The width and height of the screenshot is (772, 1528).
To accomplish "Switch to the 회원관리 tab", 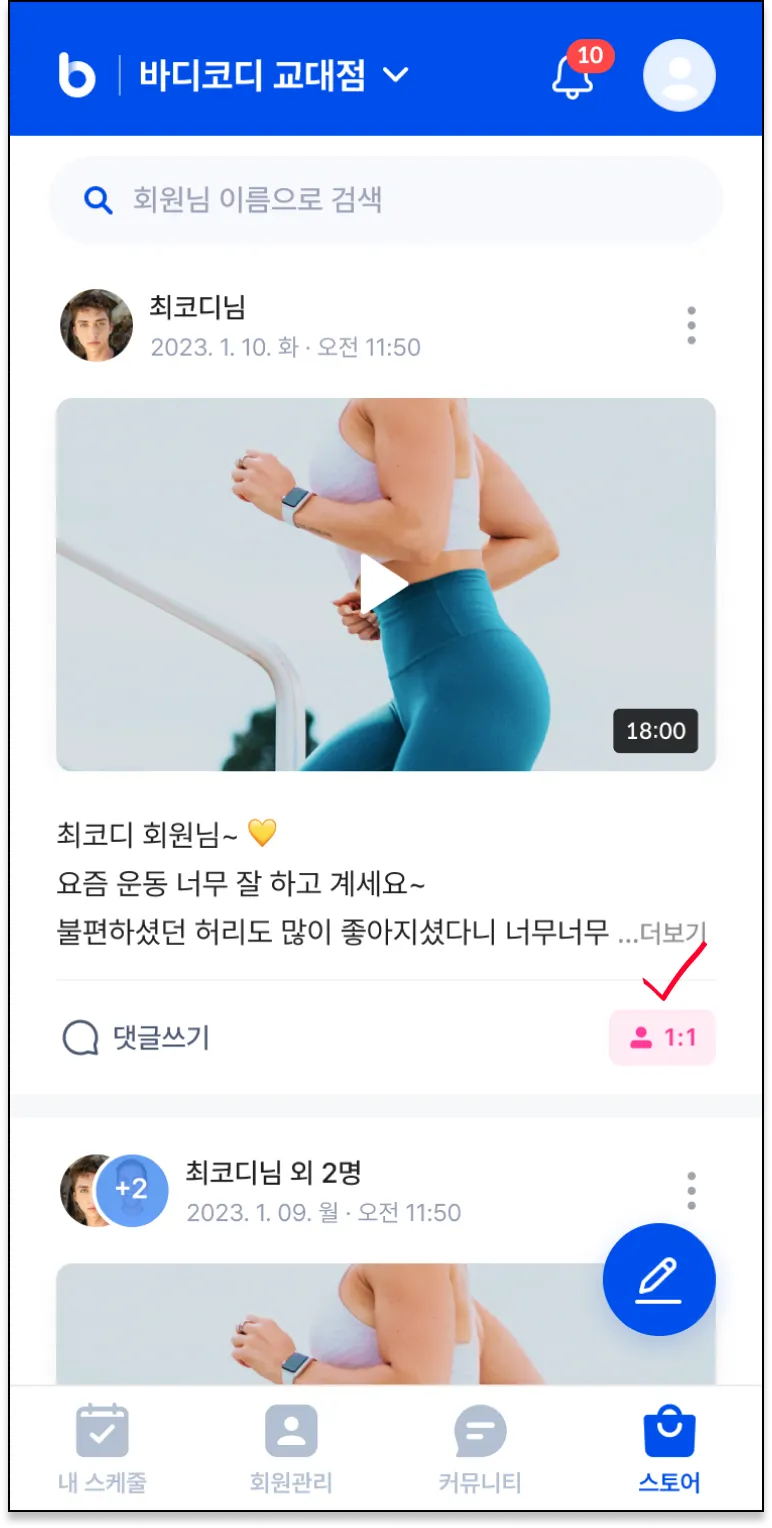I will pos(291,1448).
